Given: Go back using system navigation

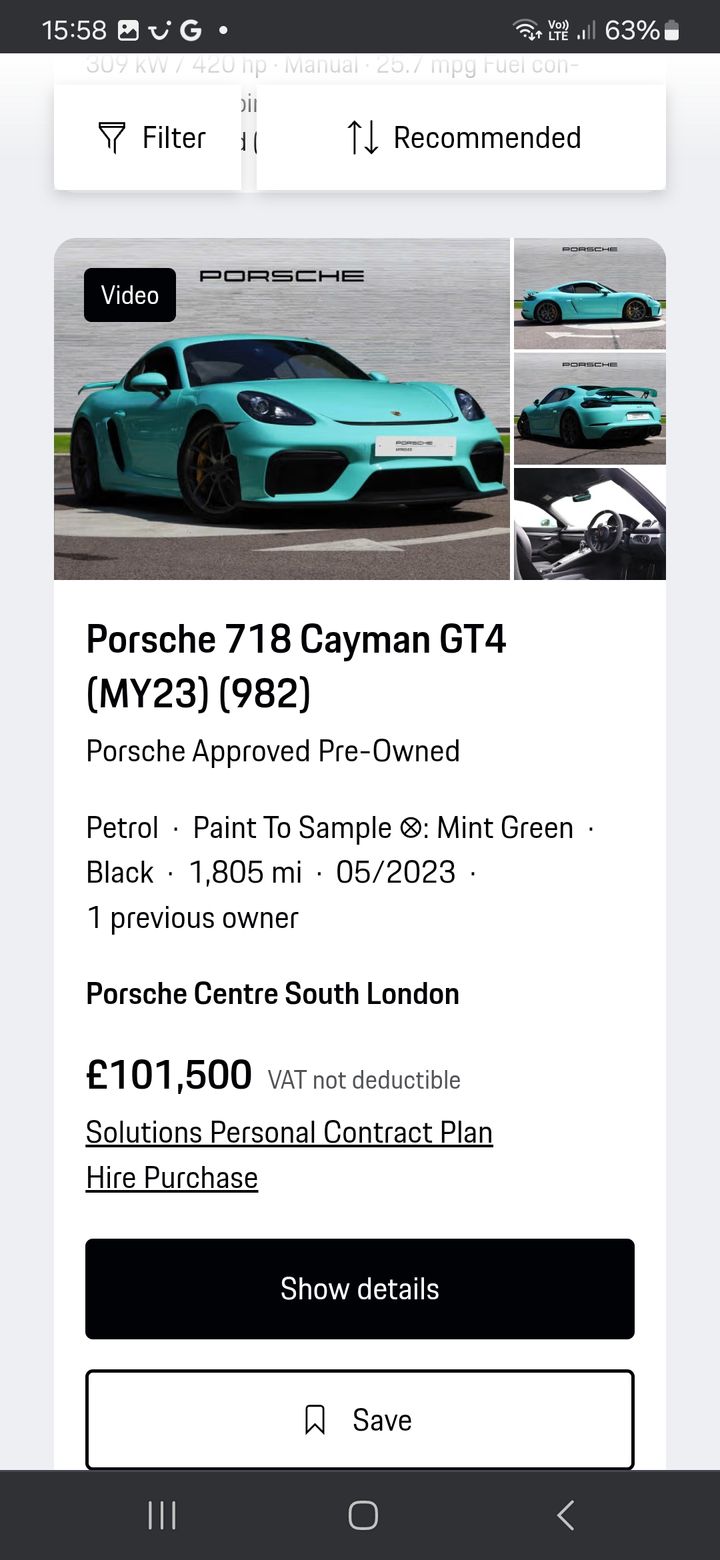Looking at the screenshot, I should [x=565, y=1515].
